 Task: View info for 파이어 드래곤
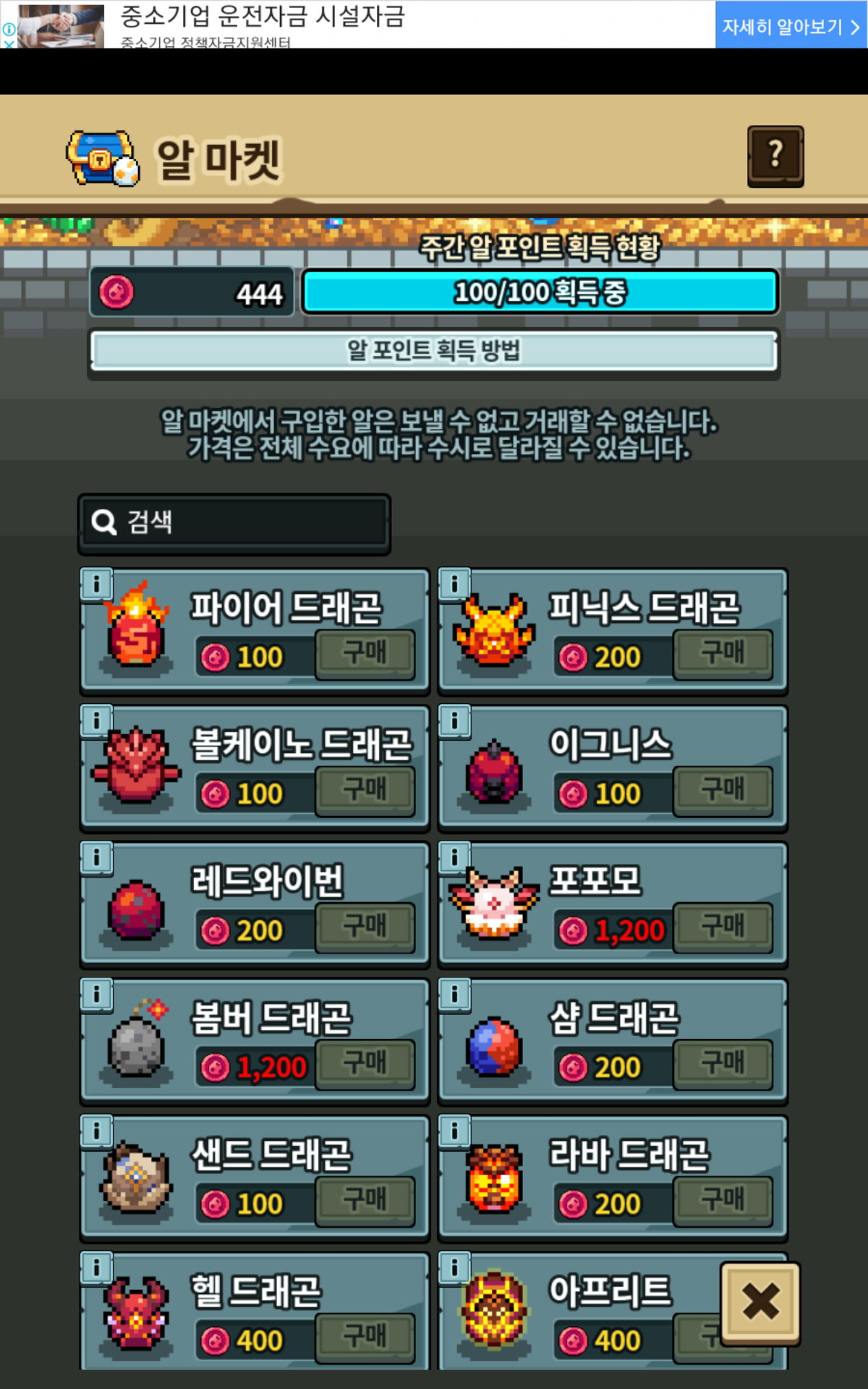[x=96, y=583]
